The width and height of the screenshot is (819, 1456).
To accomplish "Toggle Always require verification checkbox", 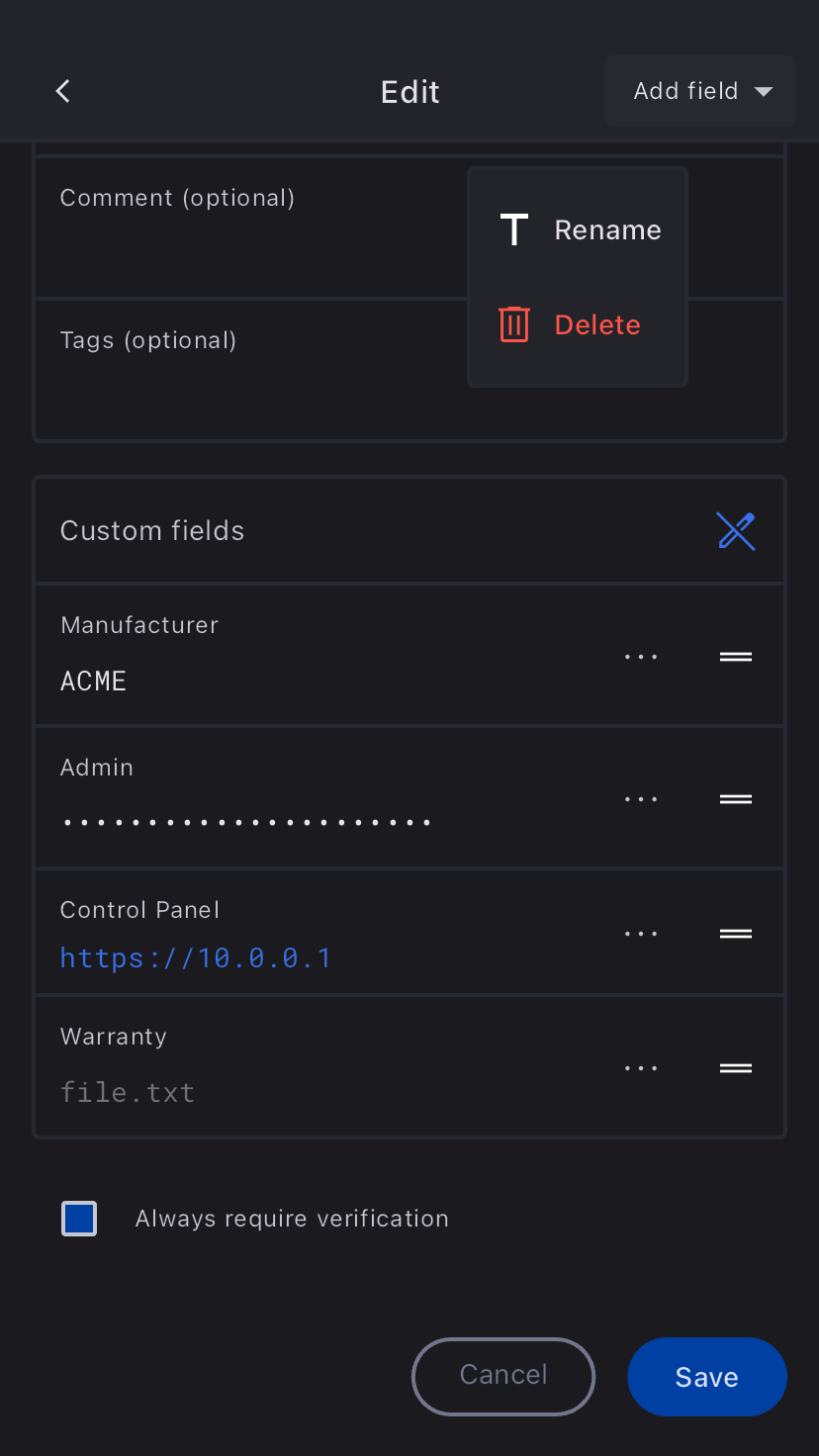I will point(79,1219).
